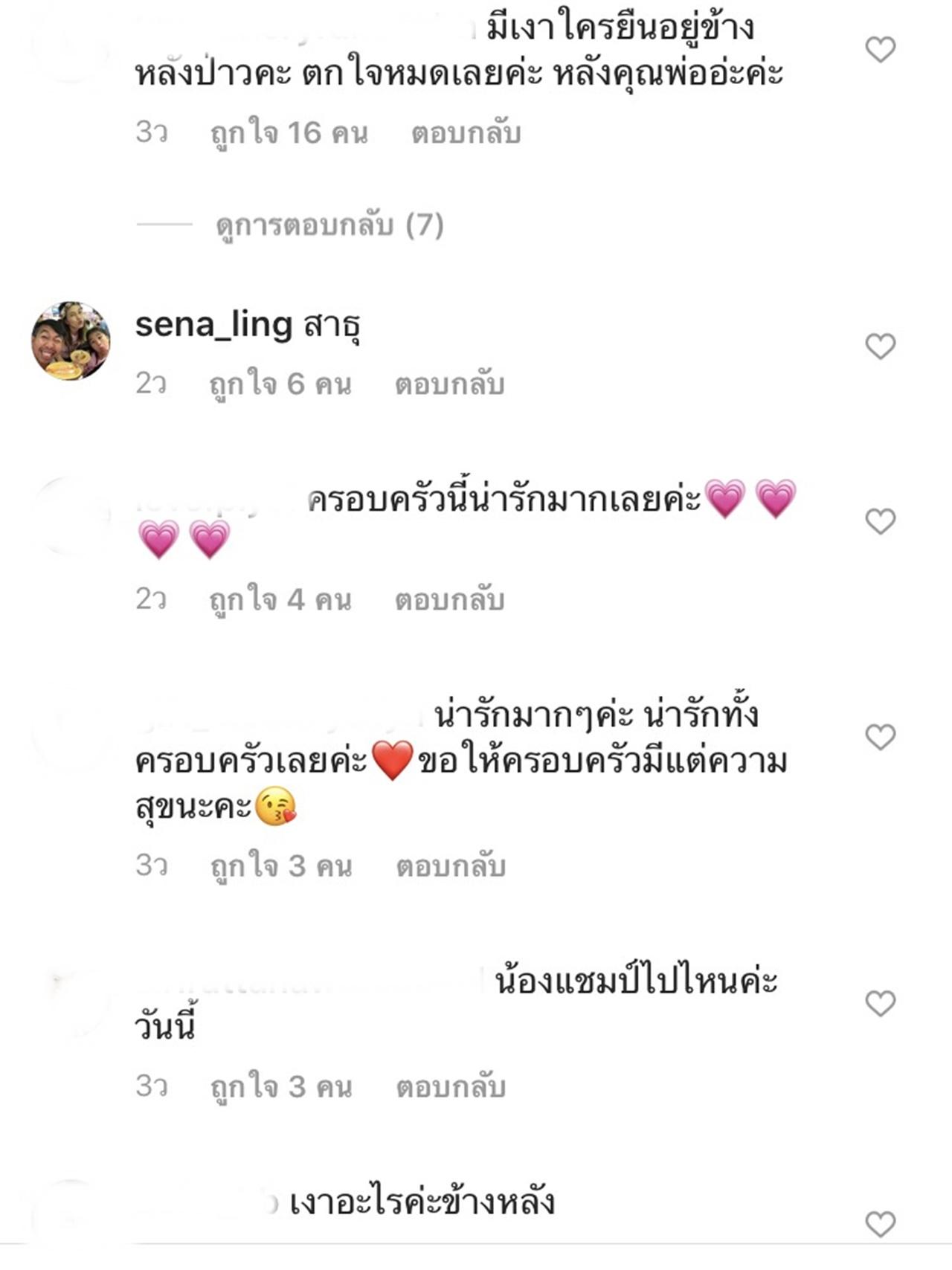Like sena_ling's สาธุ comment
Viewport: 952px width, 1270px height.
tap(880, 346)
